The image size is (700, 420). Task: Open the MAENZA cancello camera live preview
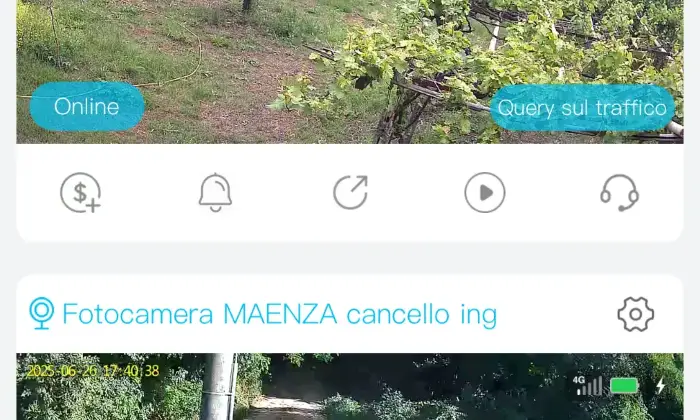pyautogui.click(x=350, y=388)
